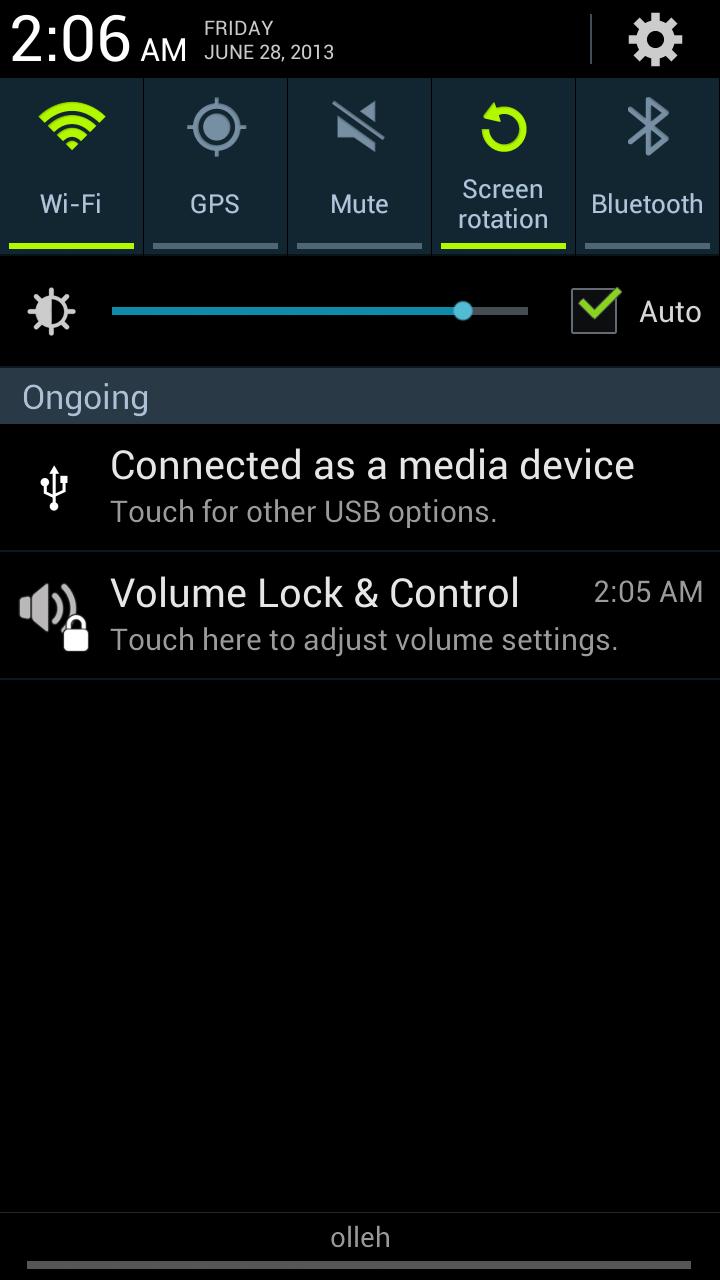
Task: Turn off Wi-Fi quick toggle
Action: (x=71, y=165)
